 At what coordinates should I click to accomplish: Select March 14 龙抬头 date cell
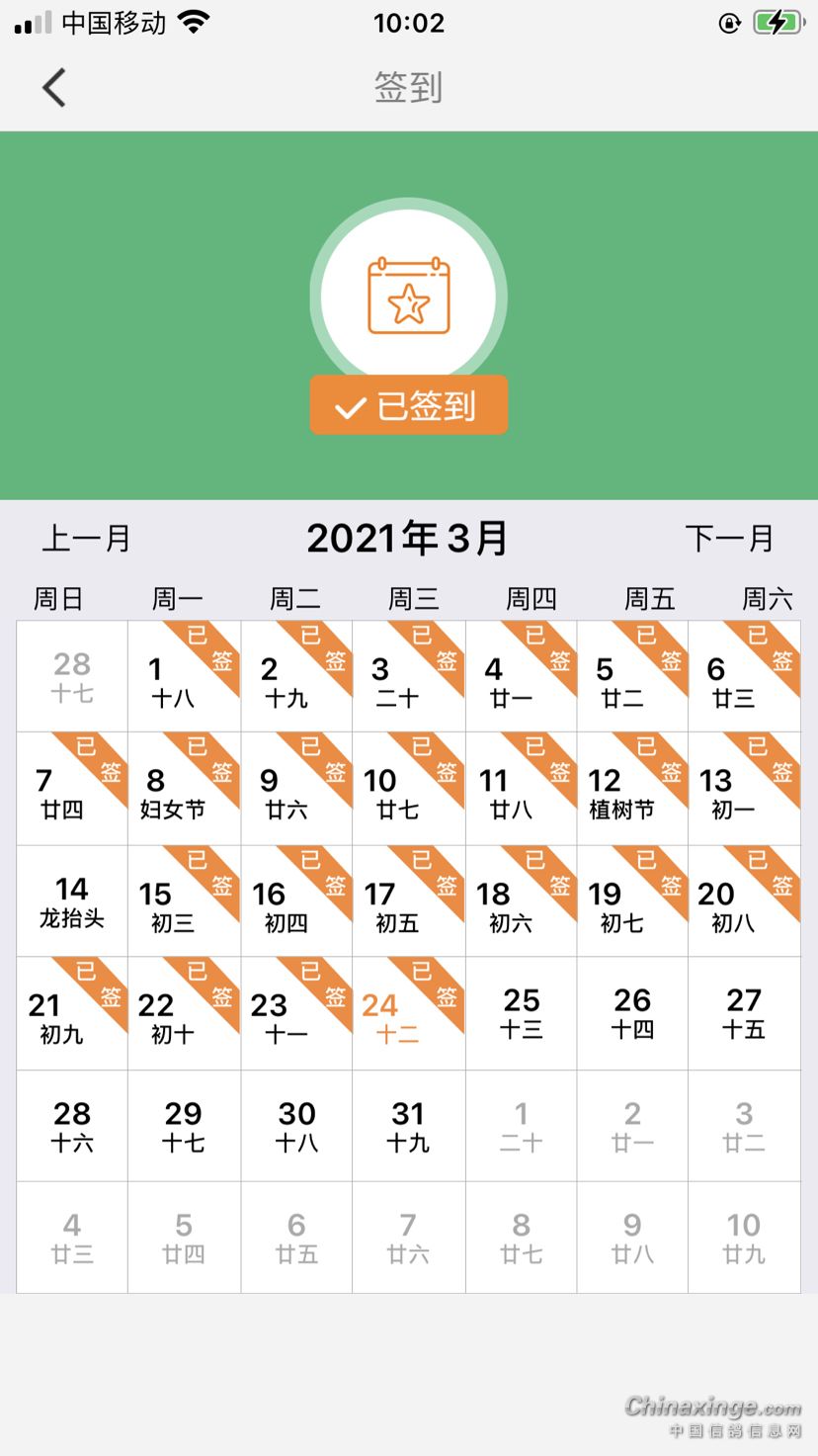[x=72, y=901]
